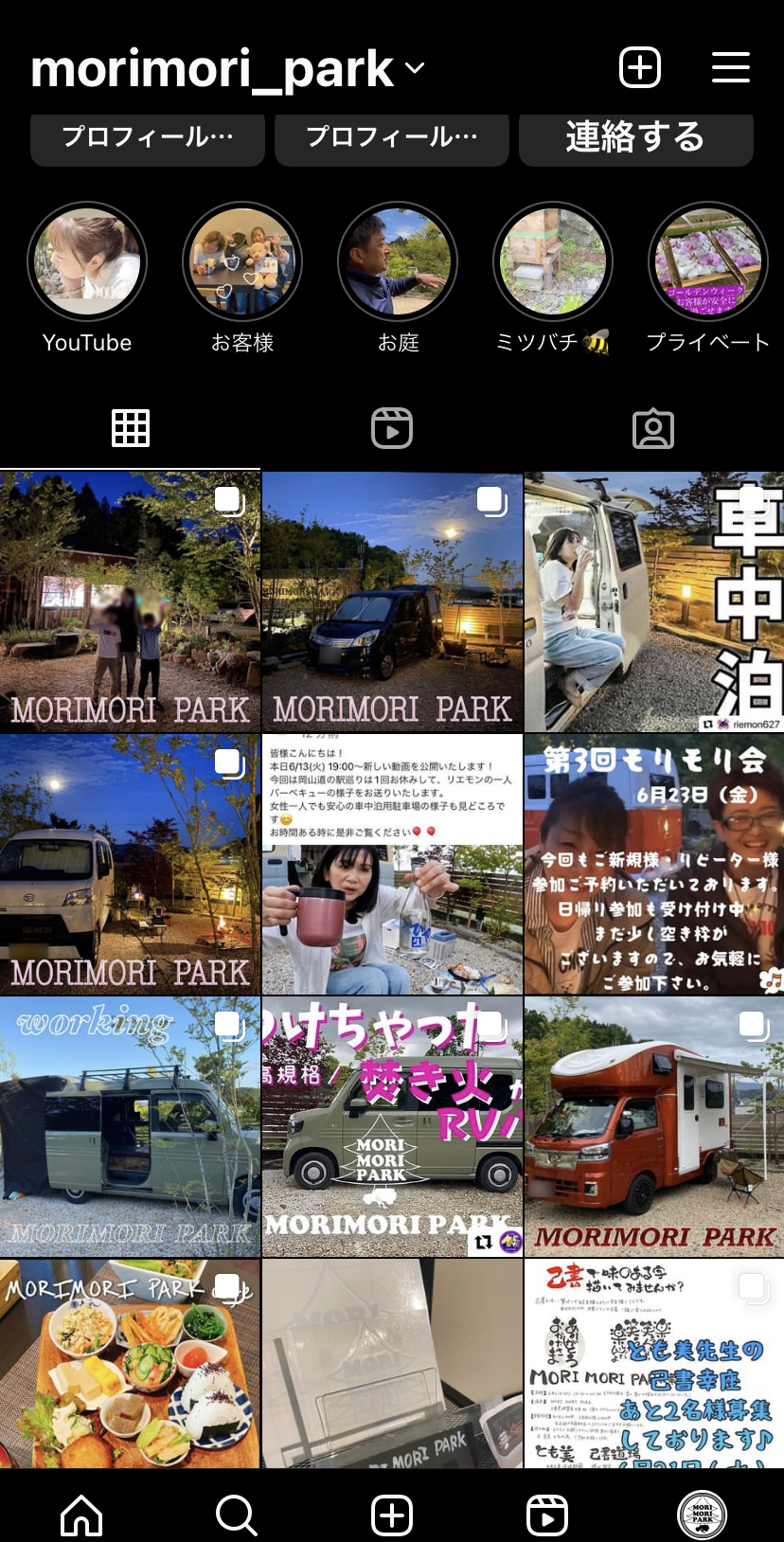Go to the home feed
Viewport: 784px width, 1542px height.
pos(81,1515)
